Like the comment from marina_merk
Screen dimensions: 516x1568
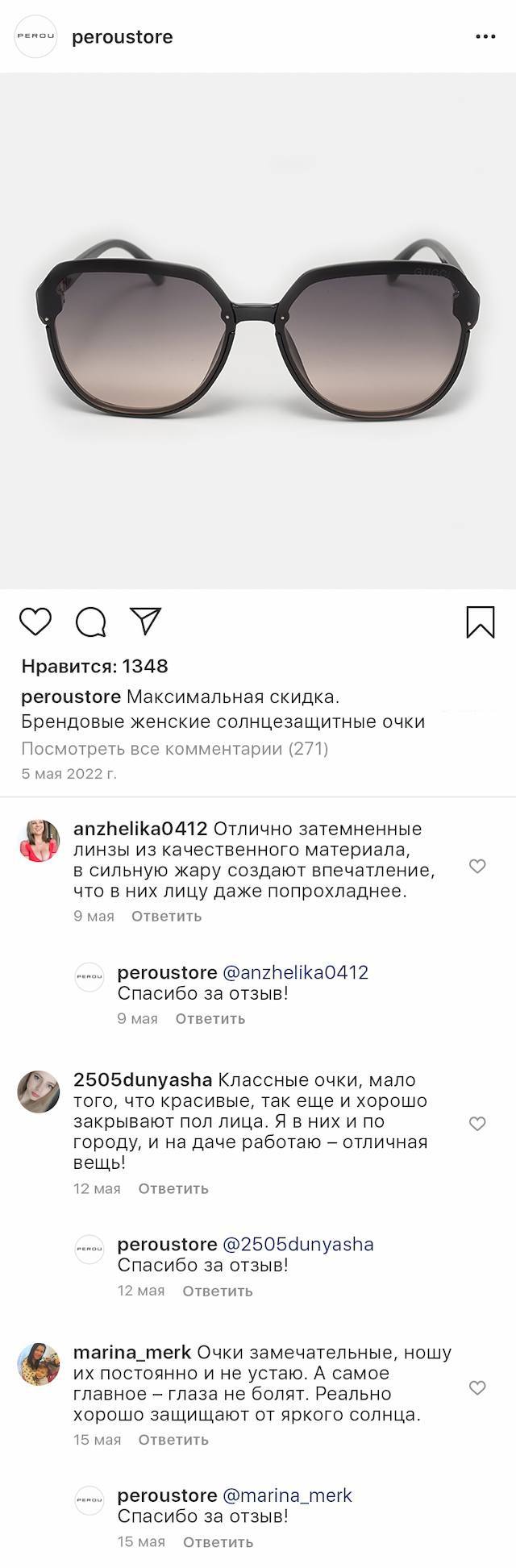click(477, 1387)
